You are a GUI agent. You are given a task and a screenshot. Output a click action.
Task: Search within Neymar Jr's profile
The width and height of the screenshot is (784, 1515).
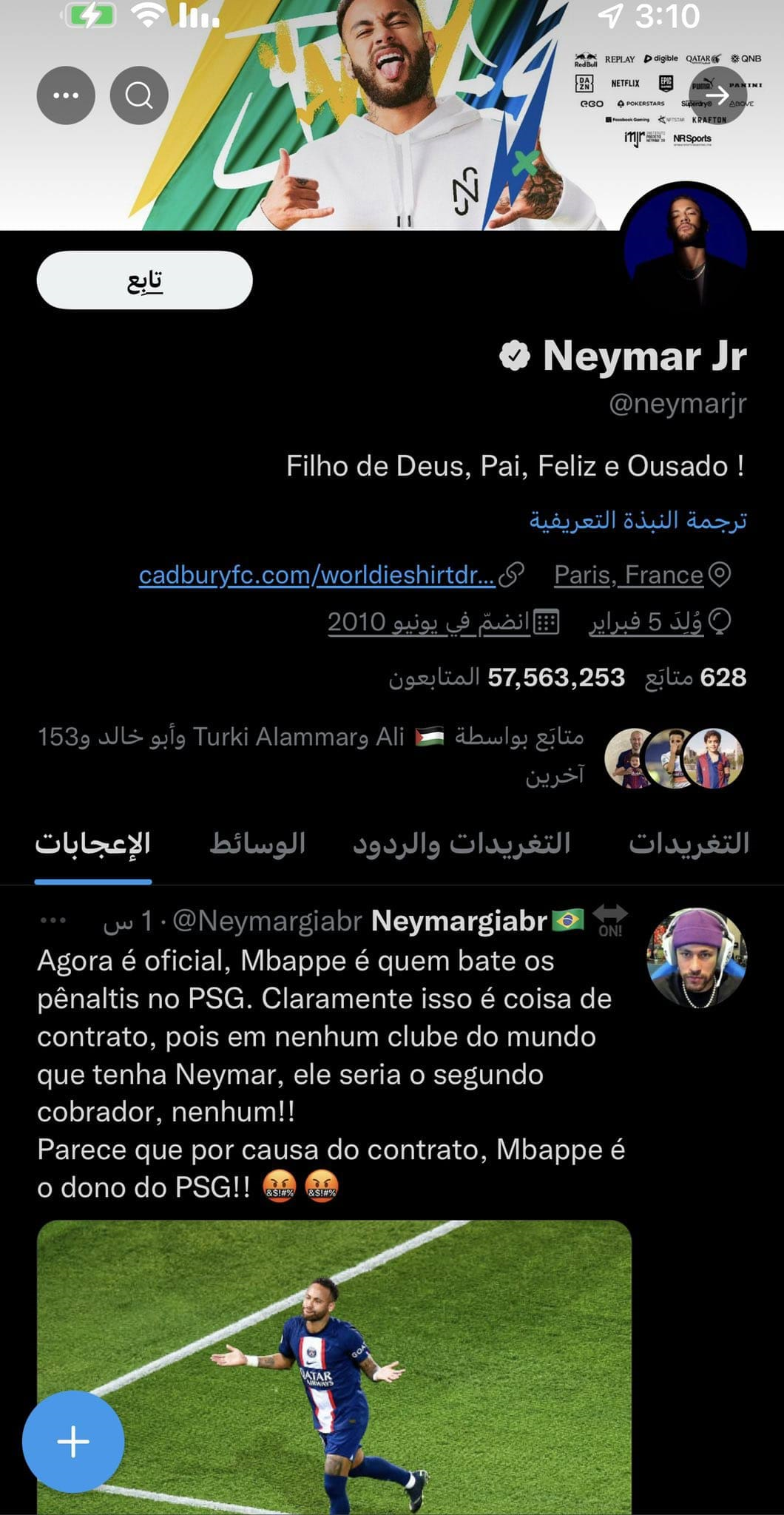point(139,95)
